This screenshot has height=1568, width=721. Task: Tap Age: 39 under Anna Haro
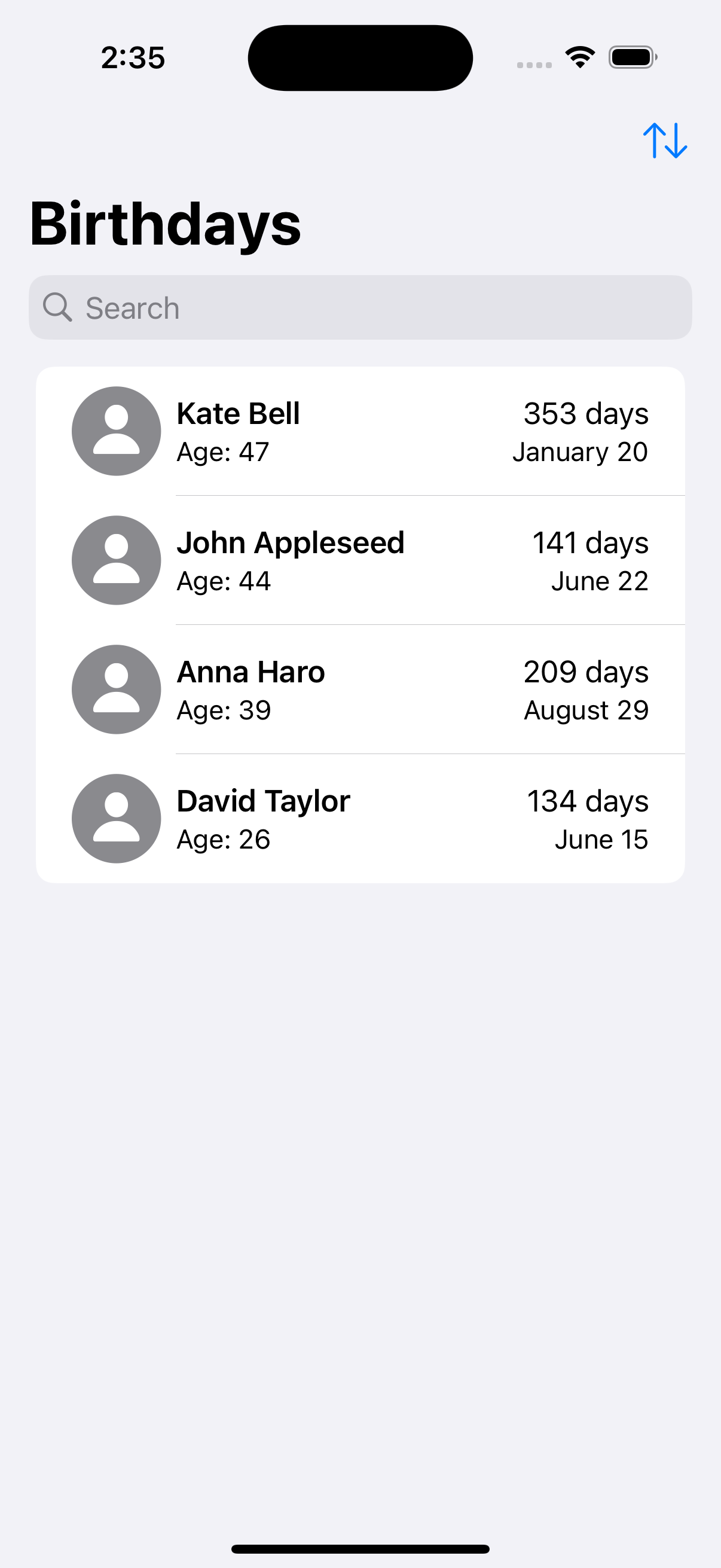224,709
